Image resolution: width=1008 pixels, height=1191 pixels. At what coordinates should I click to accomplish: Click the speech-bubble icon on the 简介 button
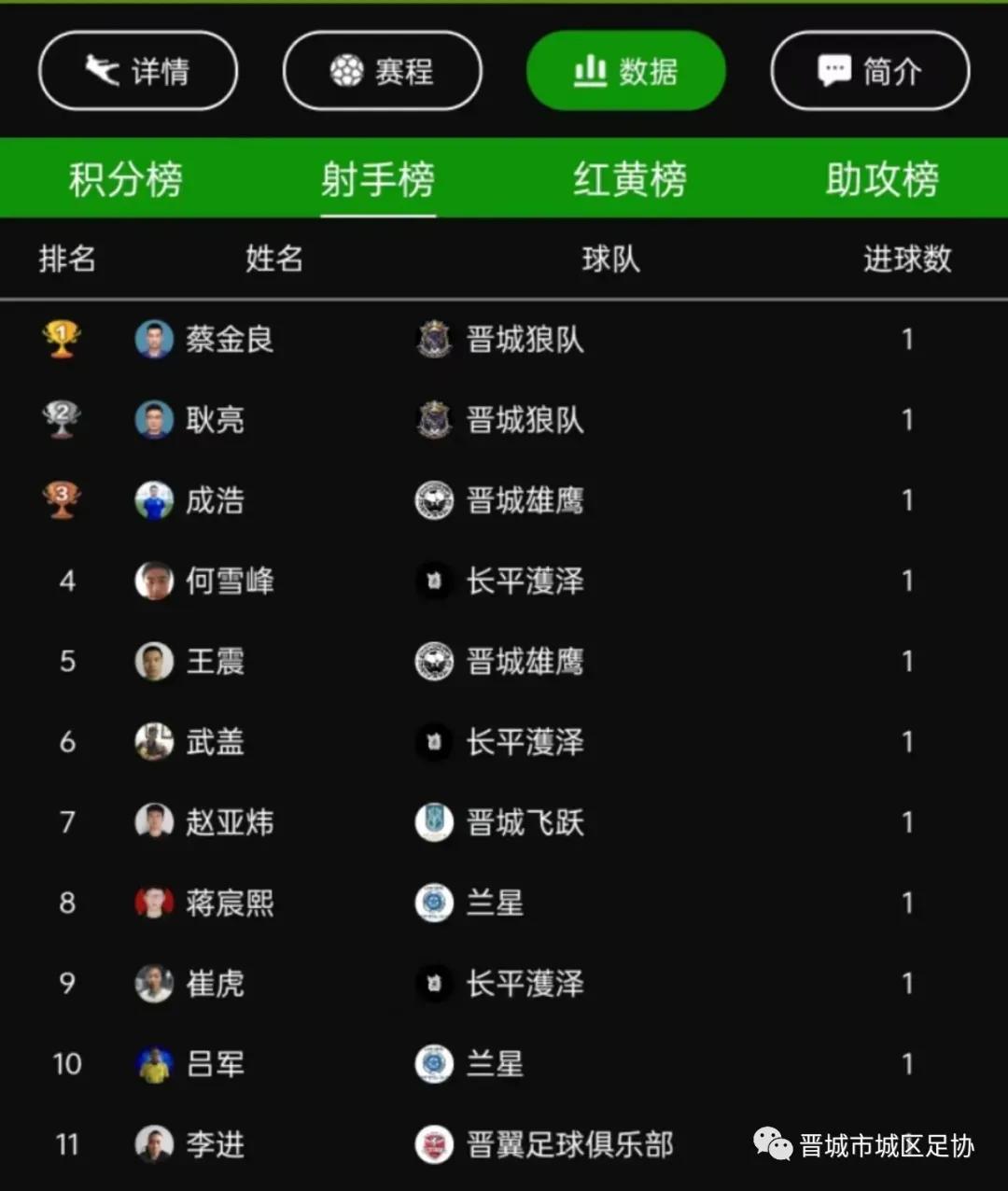point(833,68)
